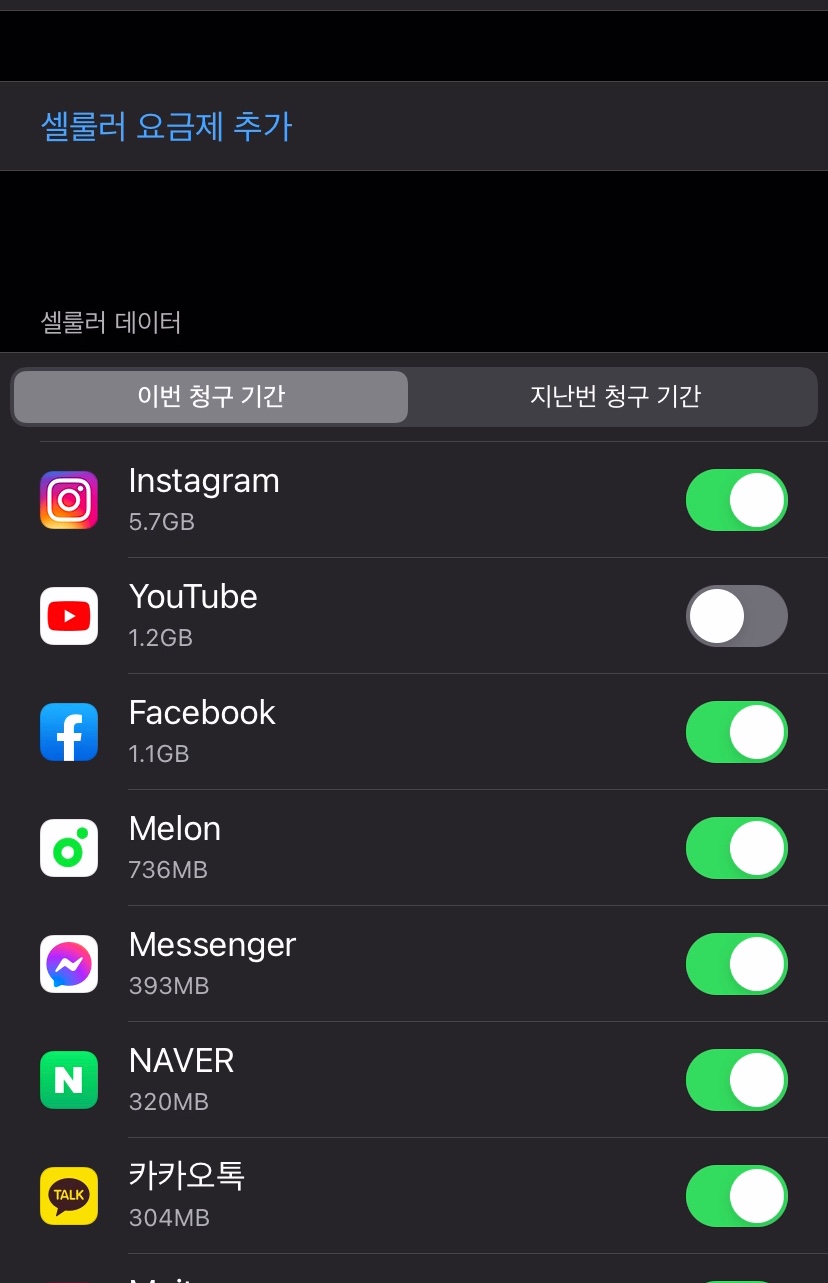Viewport: 828px width, 1283px height.
Task: Select the 이번 청구 기간 segment
Action: [211, 397]
